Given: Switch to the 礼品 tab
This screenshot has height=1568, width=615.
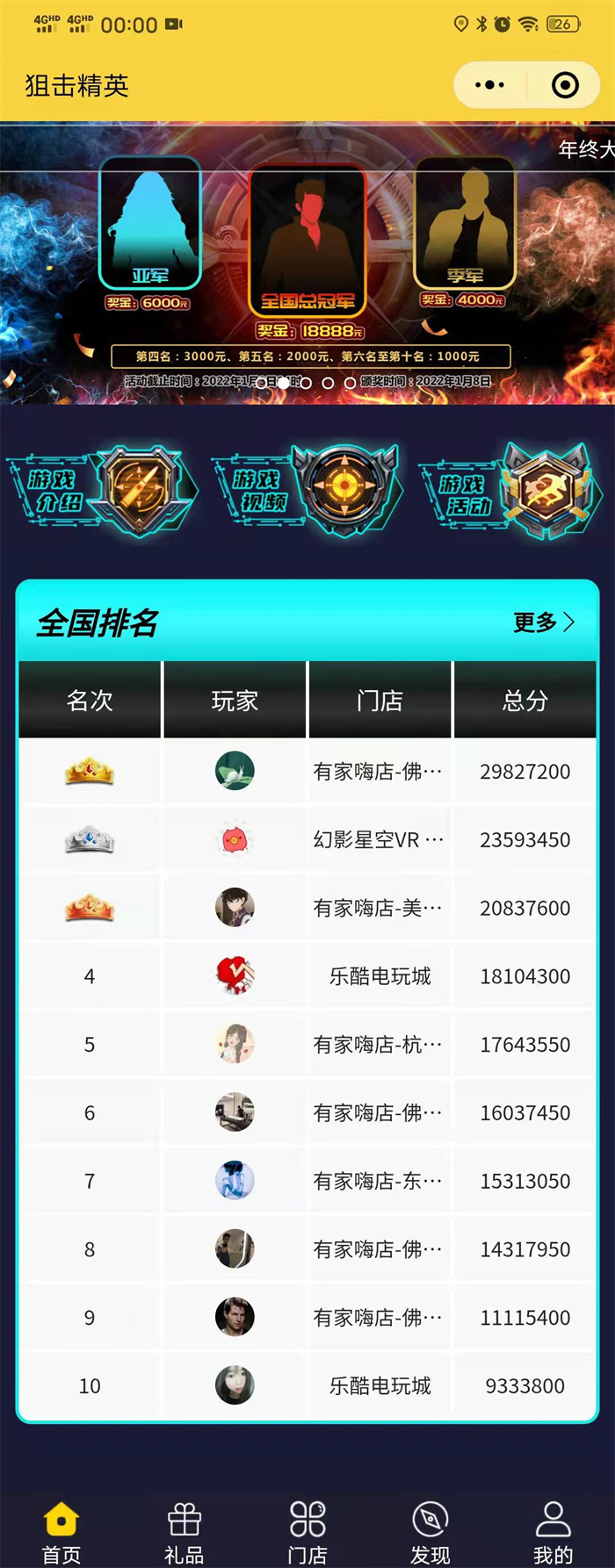Looking at the screenshot, I should (x=184, y=1532).
